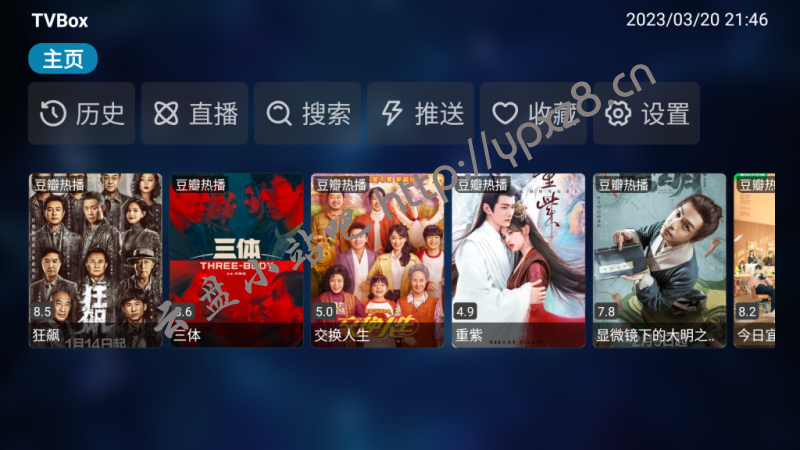Tap the 推送 push button
This screenshot has width=800, height=450.
[421, 114]
